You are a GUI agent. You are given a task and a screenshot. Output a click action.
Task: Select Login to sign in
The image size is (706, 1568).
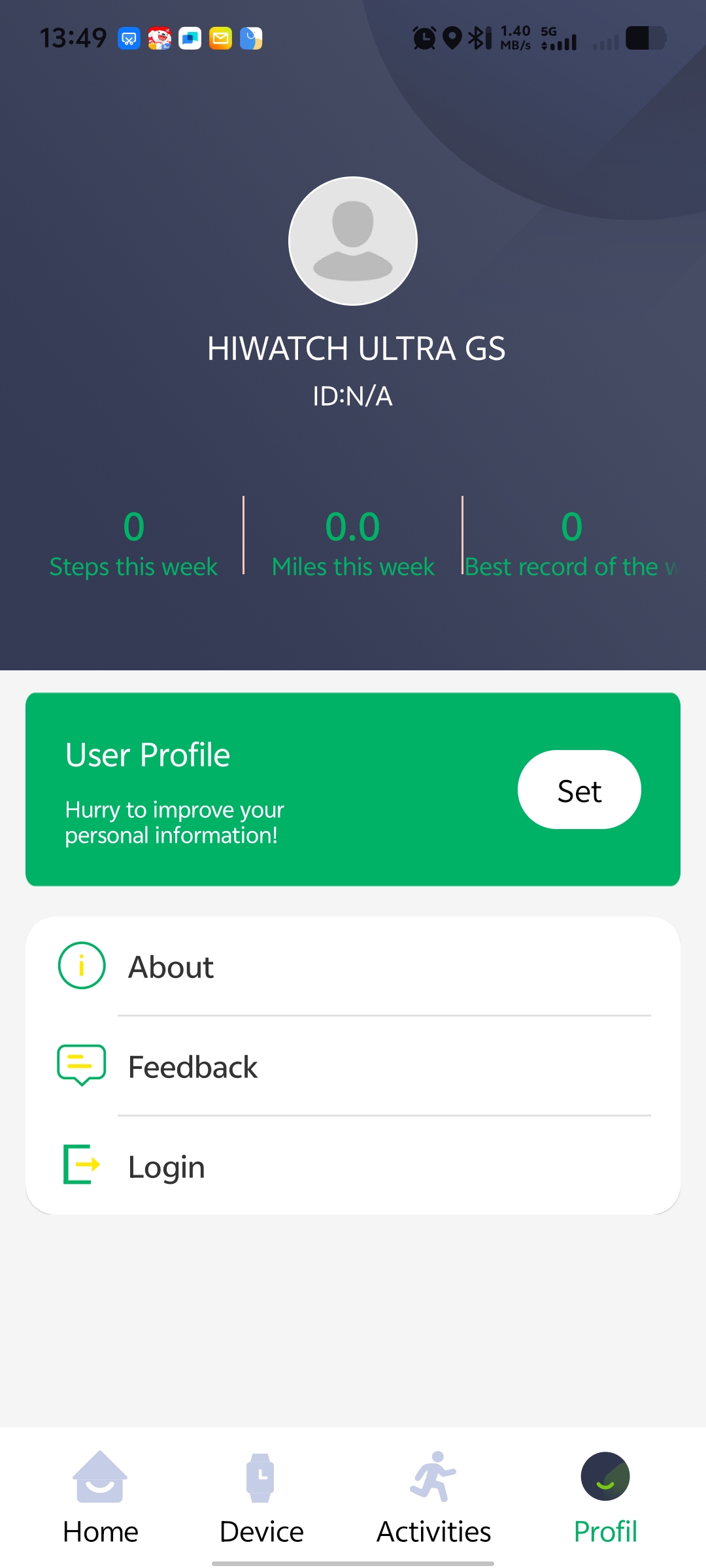tap(353, 1166)
